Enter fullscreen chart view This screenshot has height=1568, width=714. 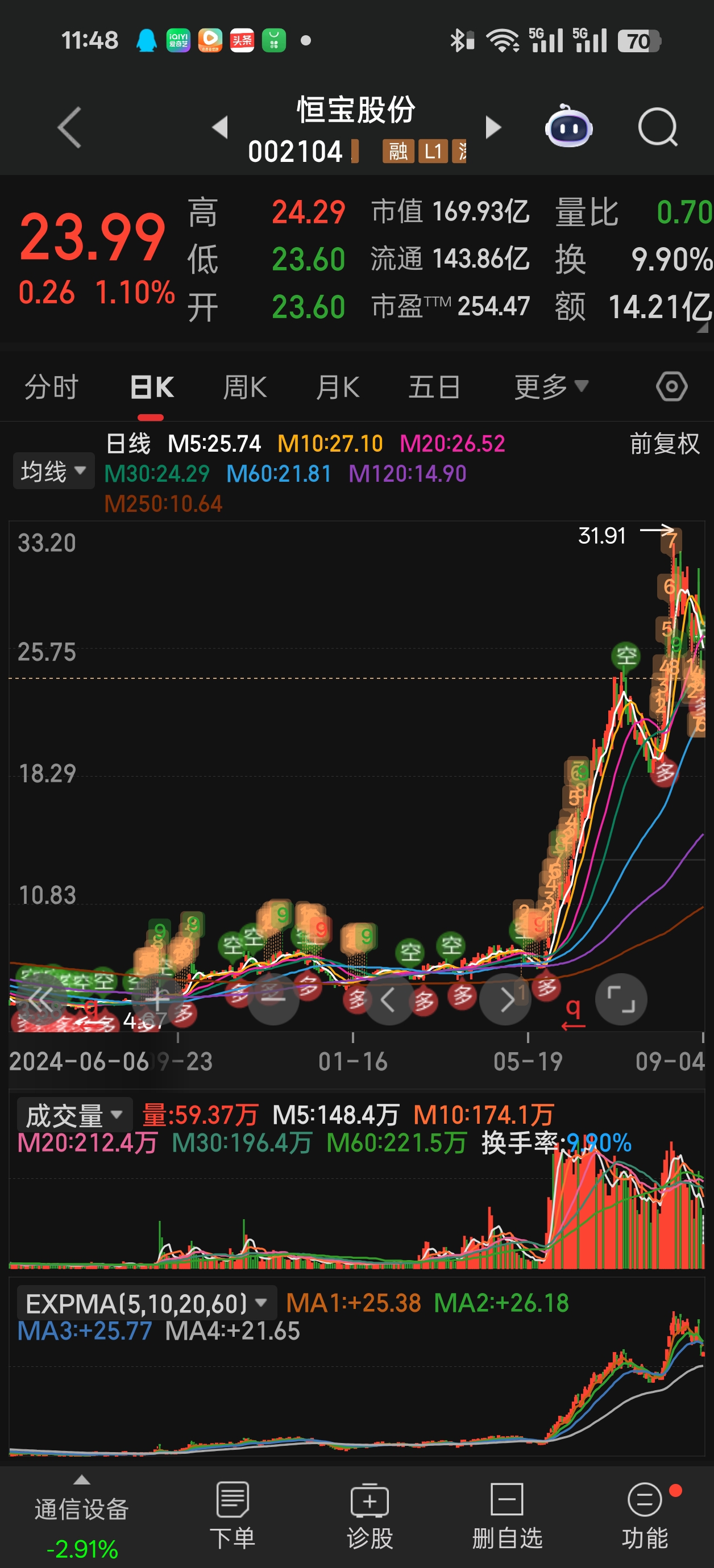tap(621, 999)
